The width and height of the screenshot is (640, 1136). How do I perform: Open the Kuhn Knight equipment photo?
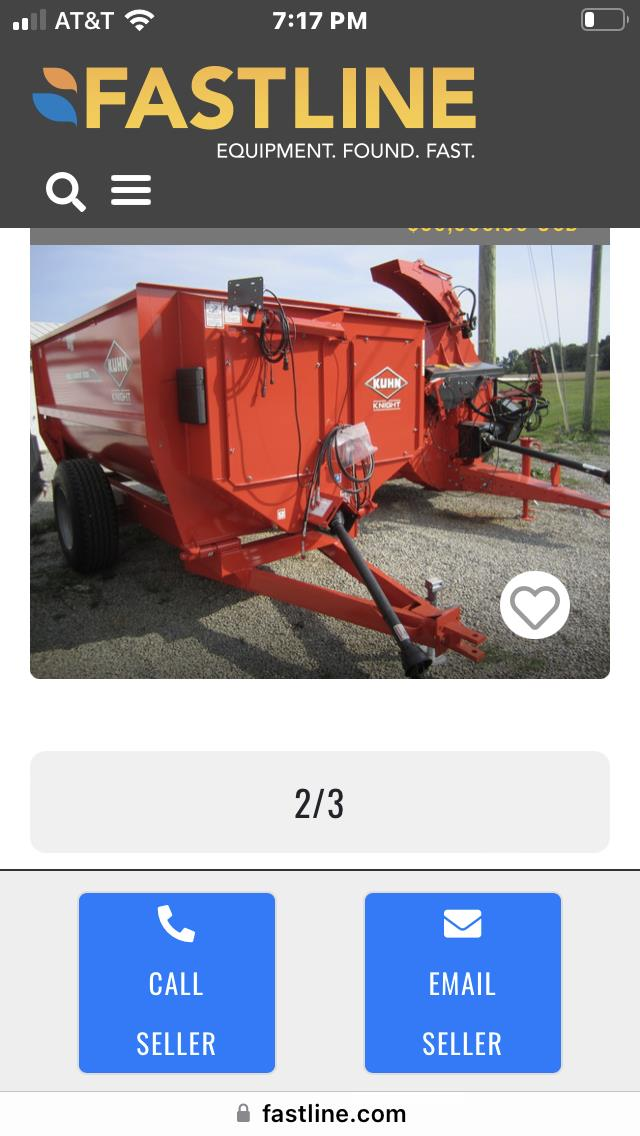click(x=320, y=462)
